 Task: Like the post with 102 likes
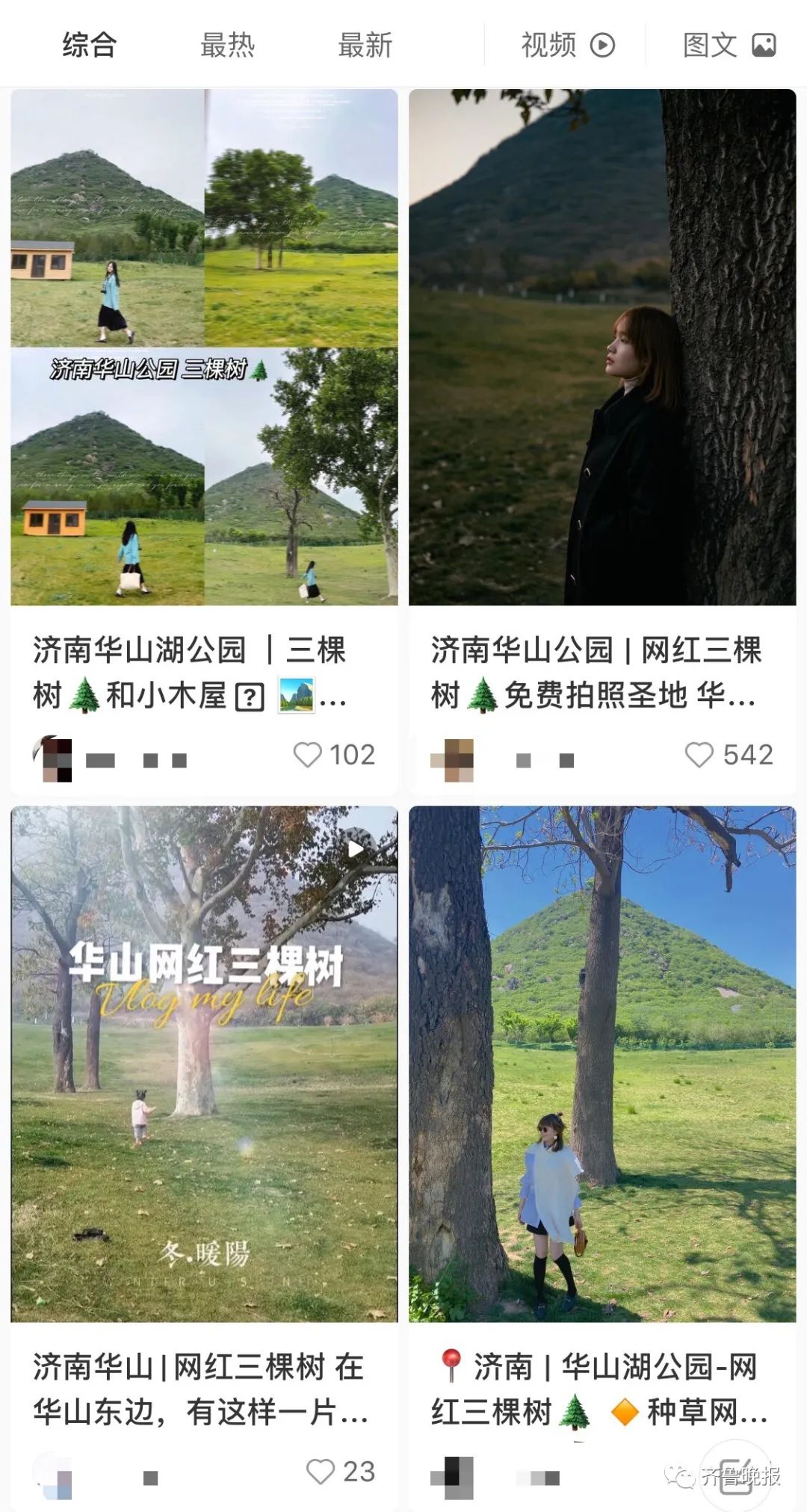pos(307,755)
